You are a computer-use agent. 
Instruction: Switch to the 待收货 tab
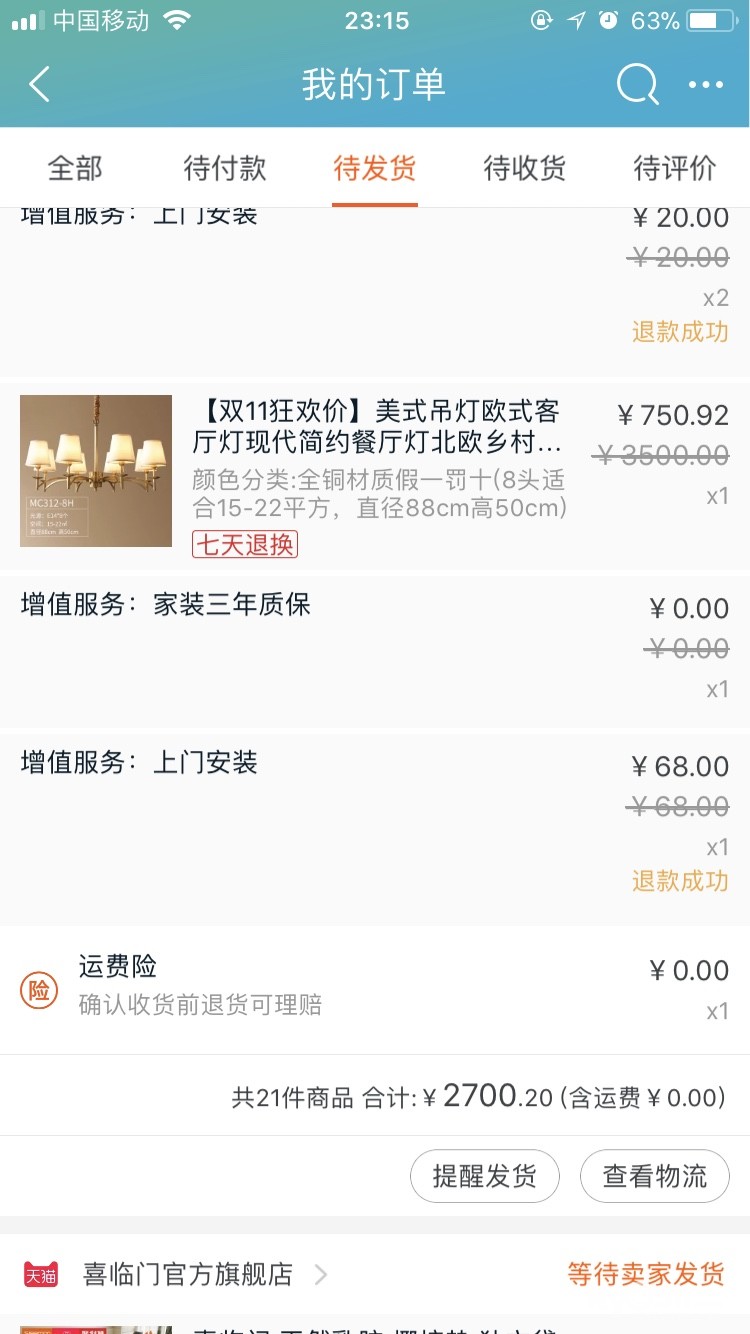525,168
